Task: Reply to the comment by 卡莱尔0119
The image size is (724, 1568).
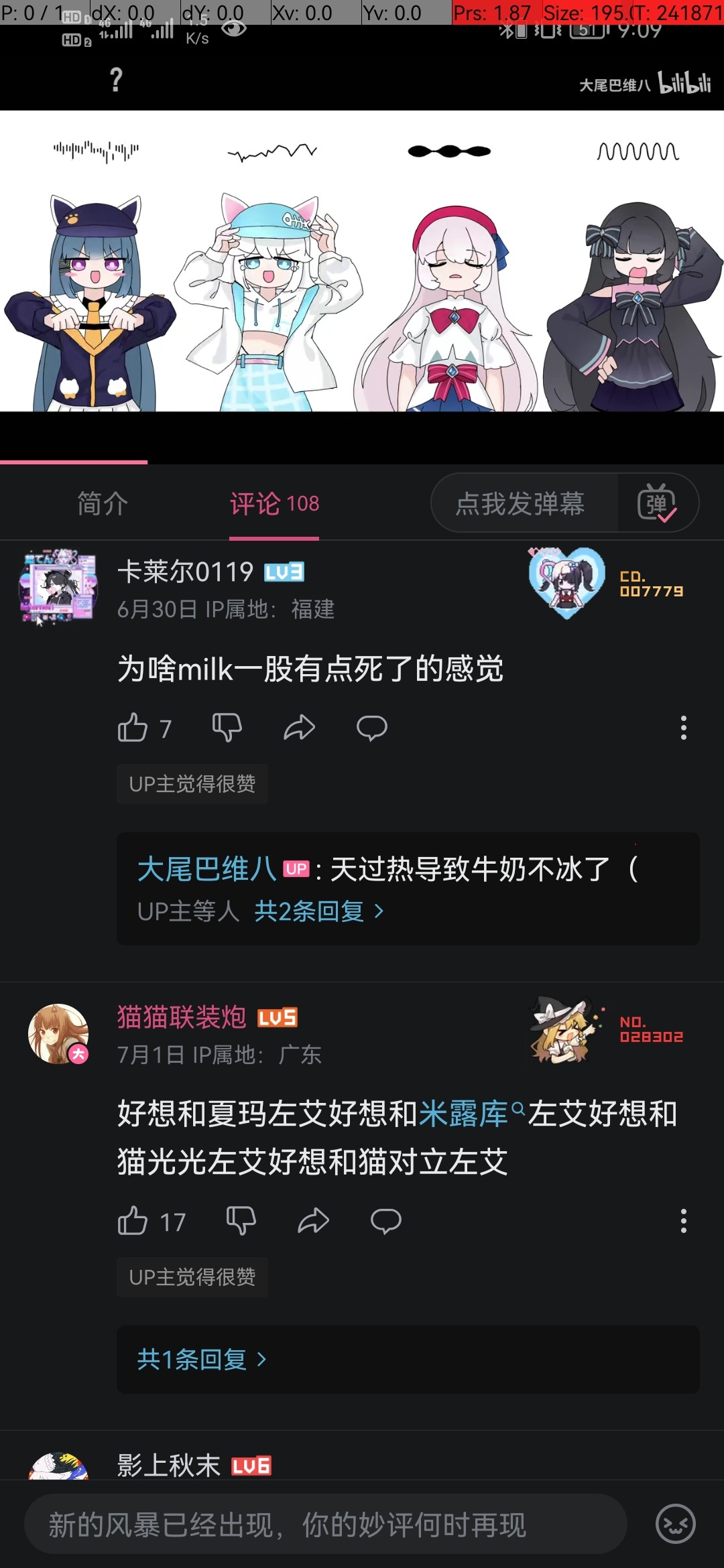Action: click(372, 728)
